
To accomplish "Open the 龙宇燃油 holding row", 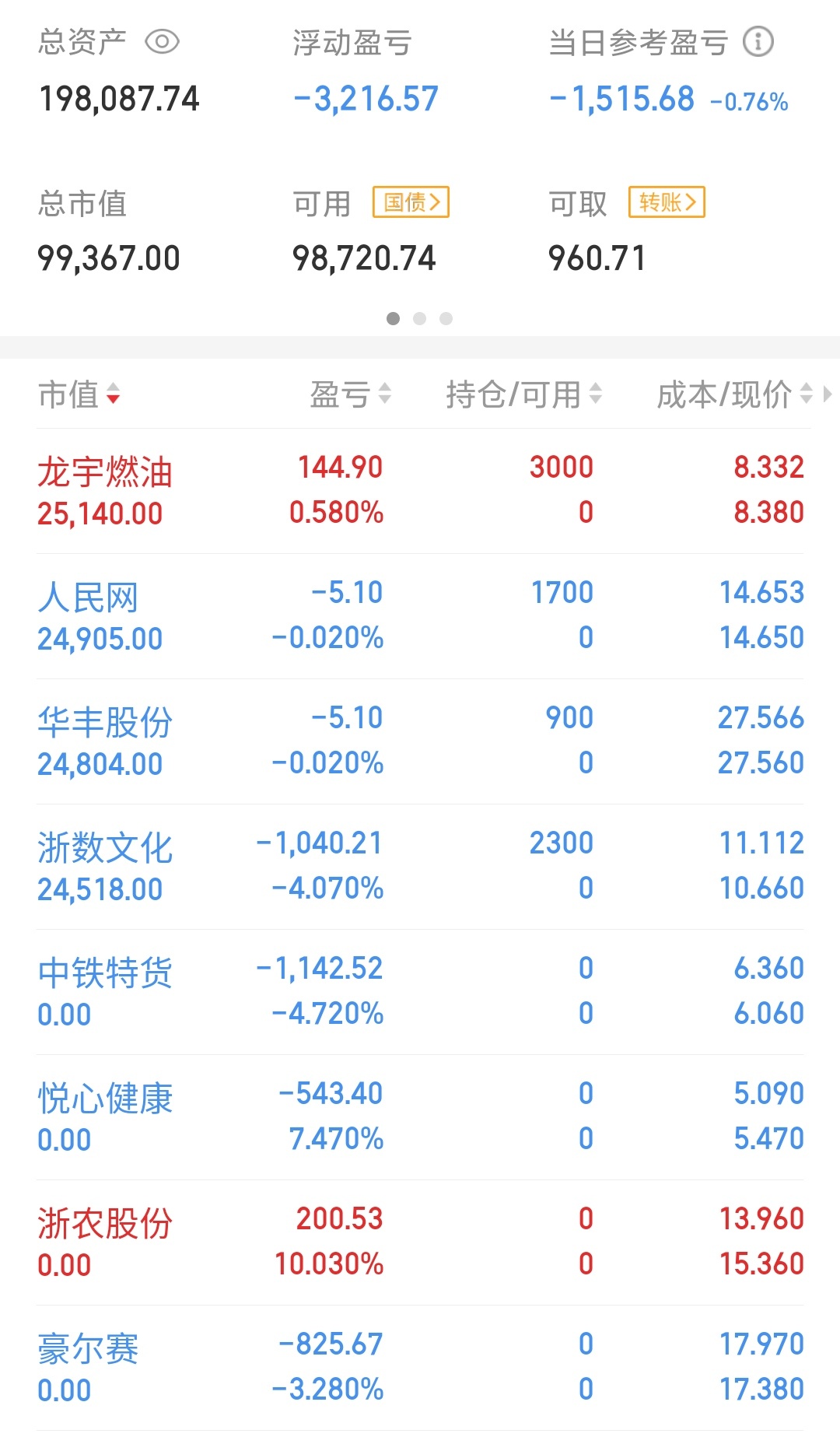I will click(x=420, y=491).
